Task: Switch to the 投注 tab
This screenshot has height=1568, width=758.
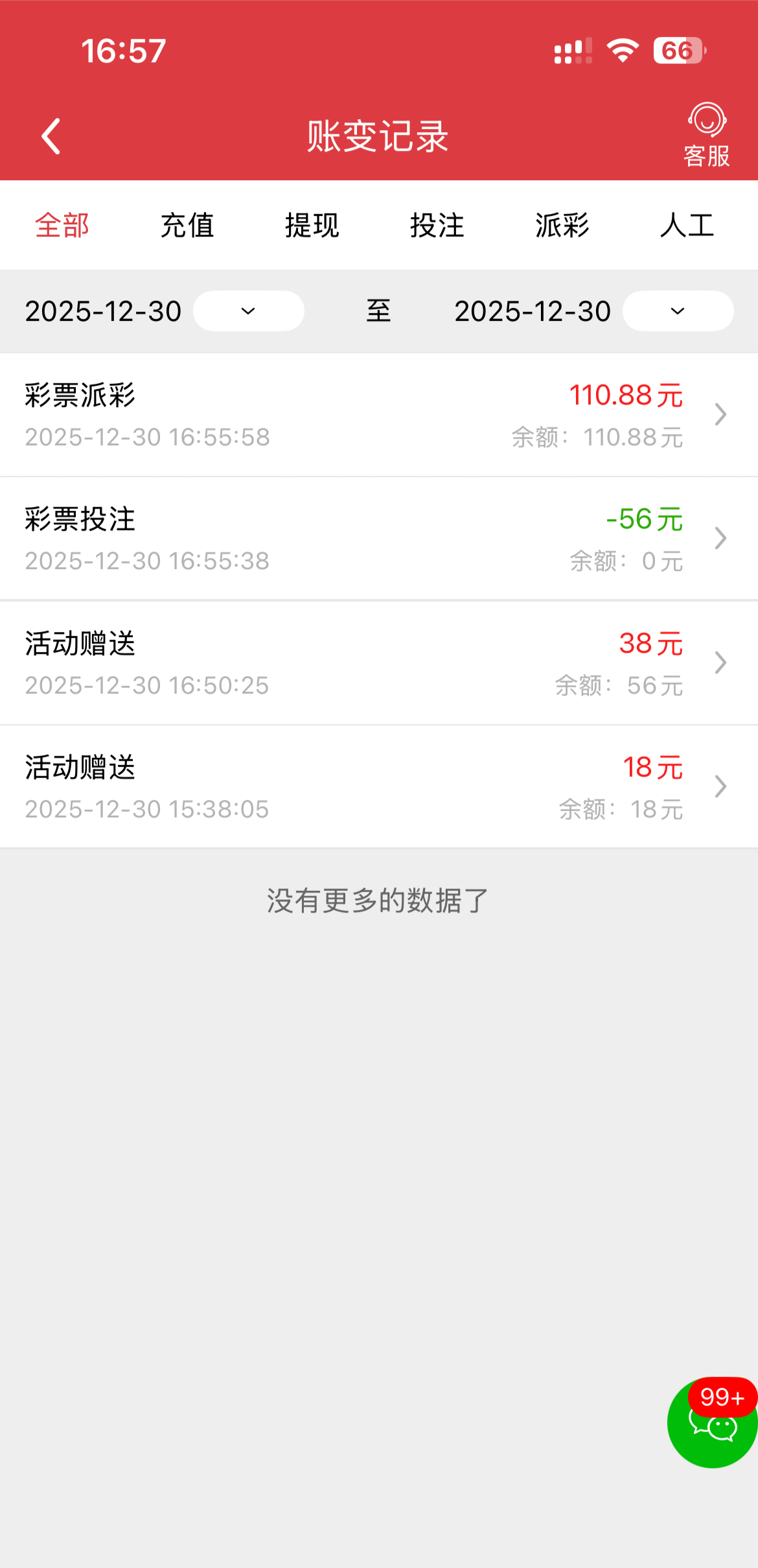Action: pyautogui.click(x=437, y=226)
